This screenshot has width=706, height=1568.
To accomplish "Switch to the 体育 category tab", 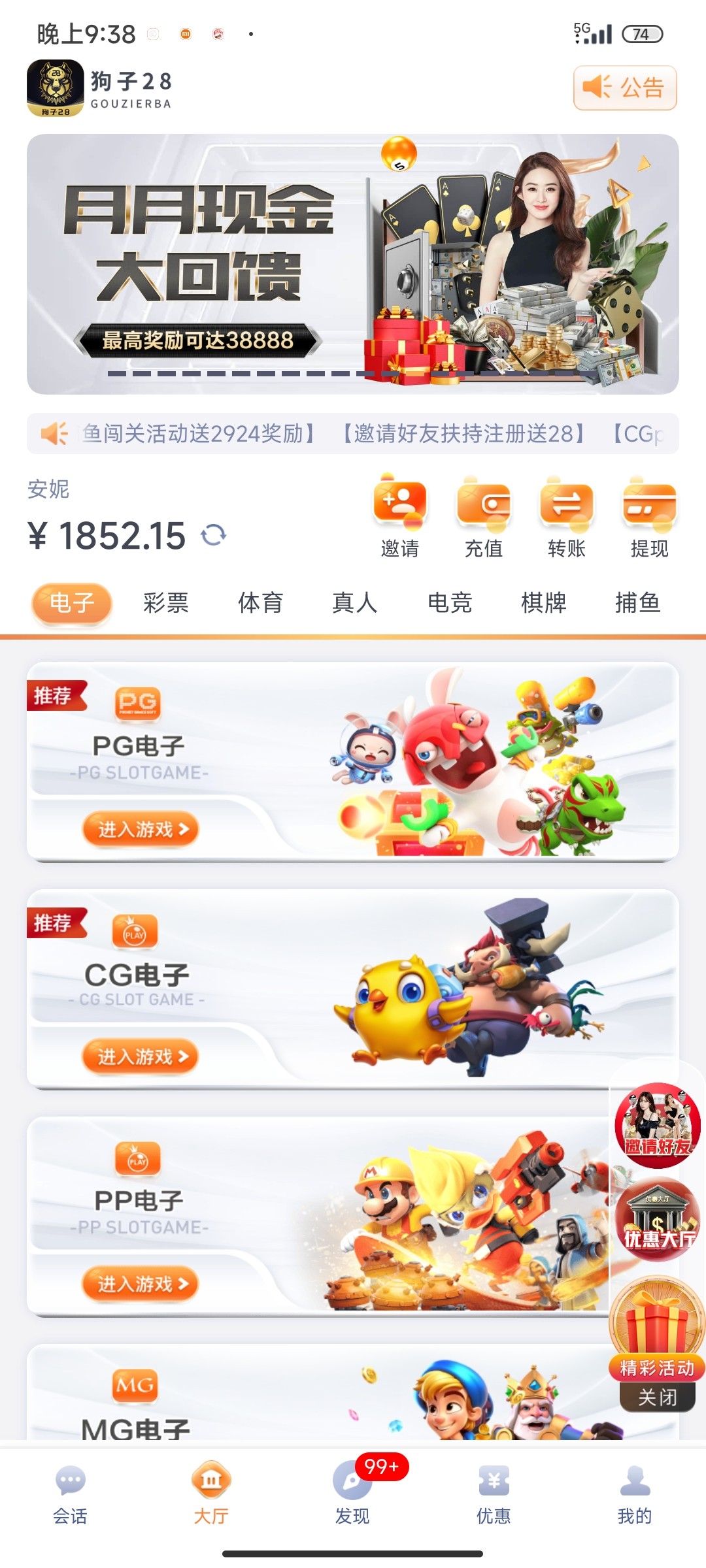I will (x=260, y=602).
